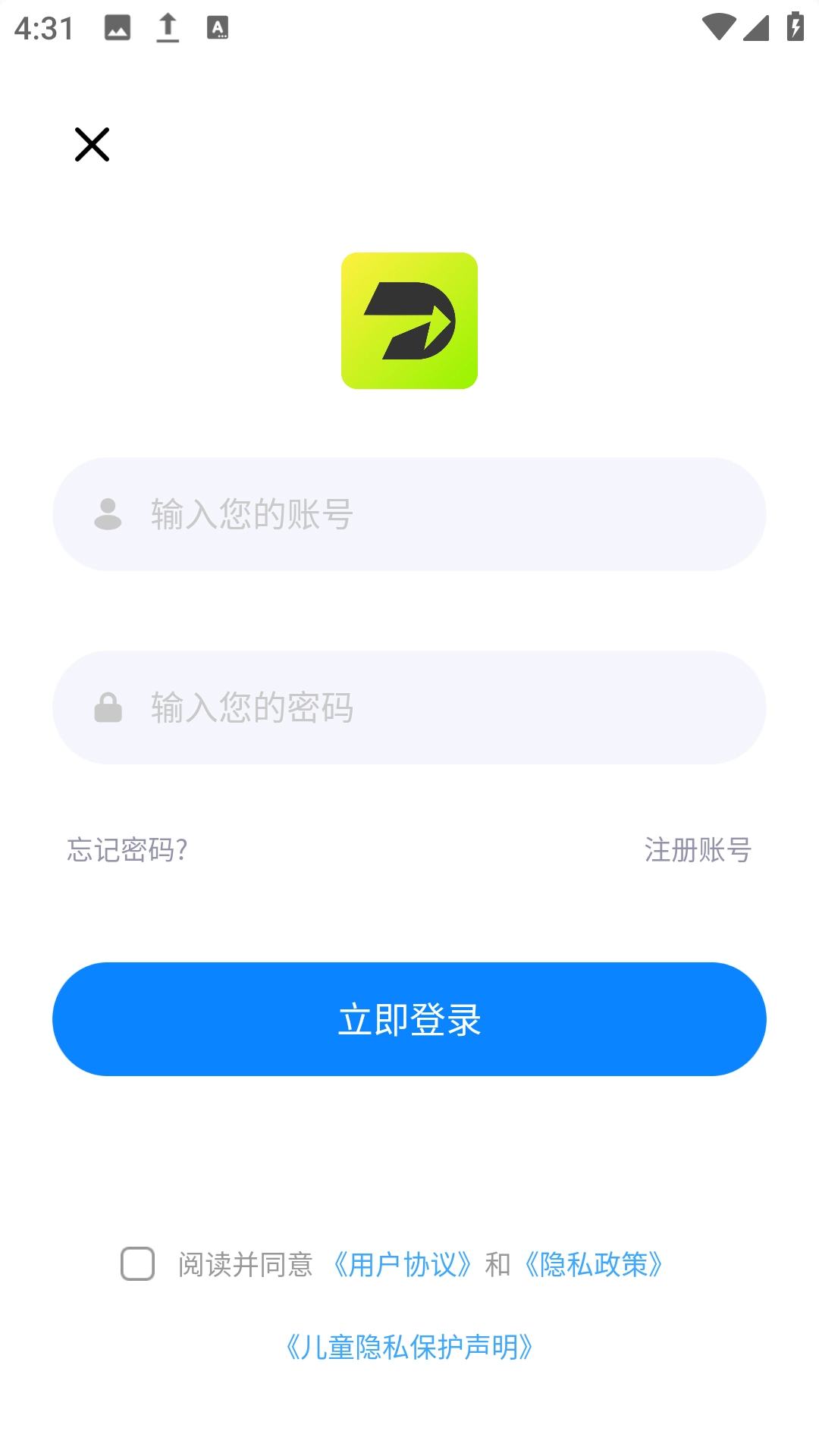View the 《隐私政策》 privacy policy

tap(594, 1264)
